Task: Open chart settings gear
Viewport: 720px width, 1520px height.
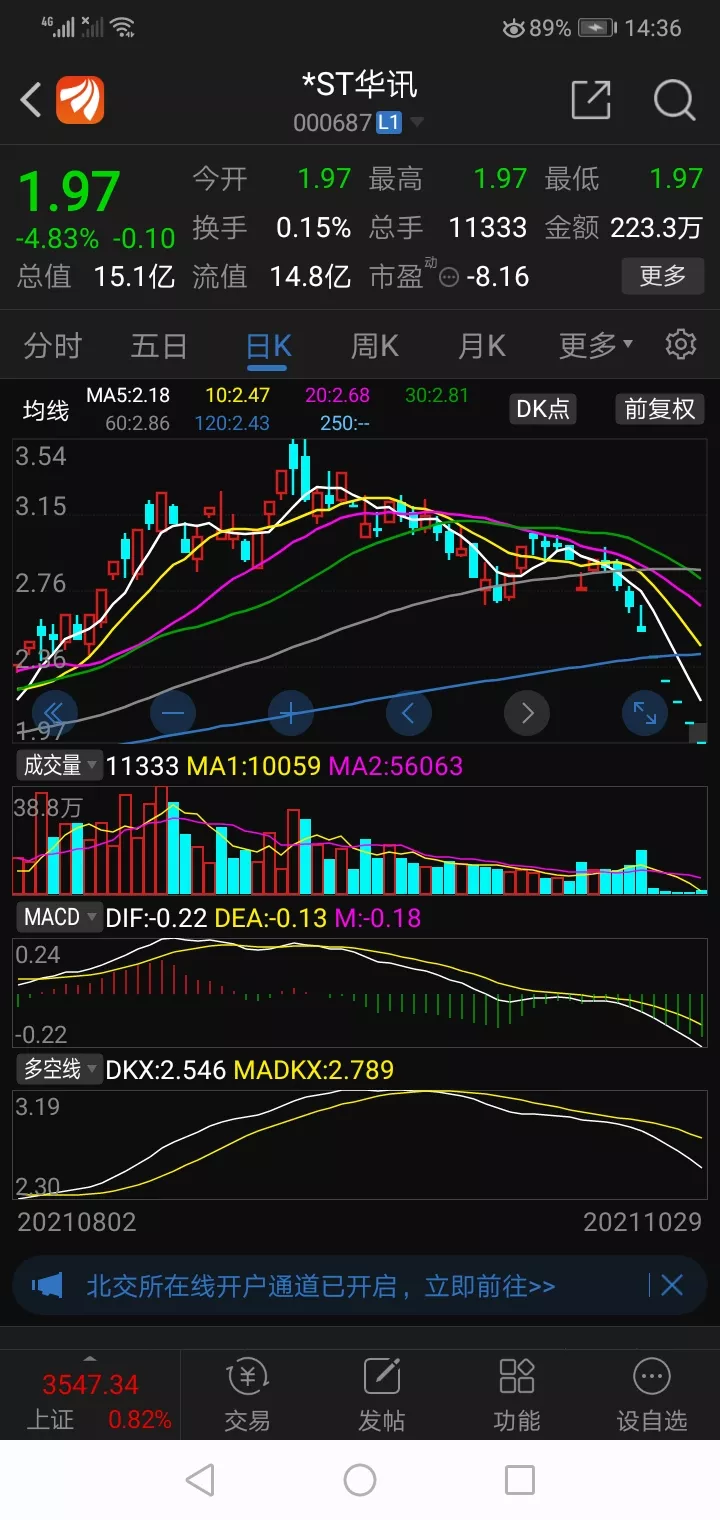Action: 681,344
